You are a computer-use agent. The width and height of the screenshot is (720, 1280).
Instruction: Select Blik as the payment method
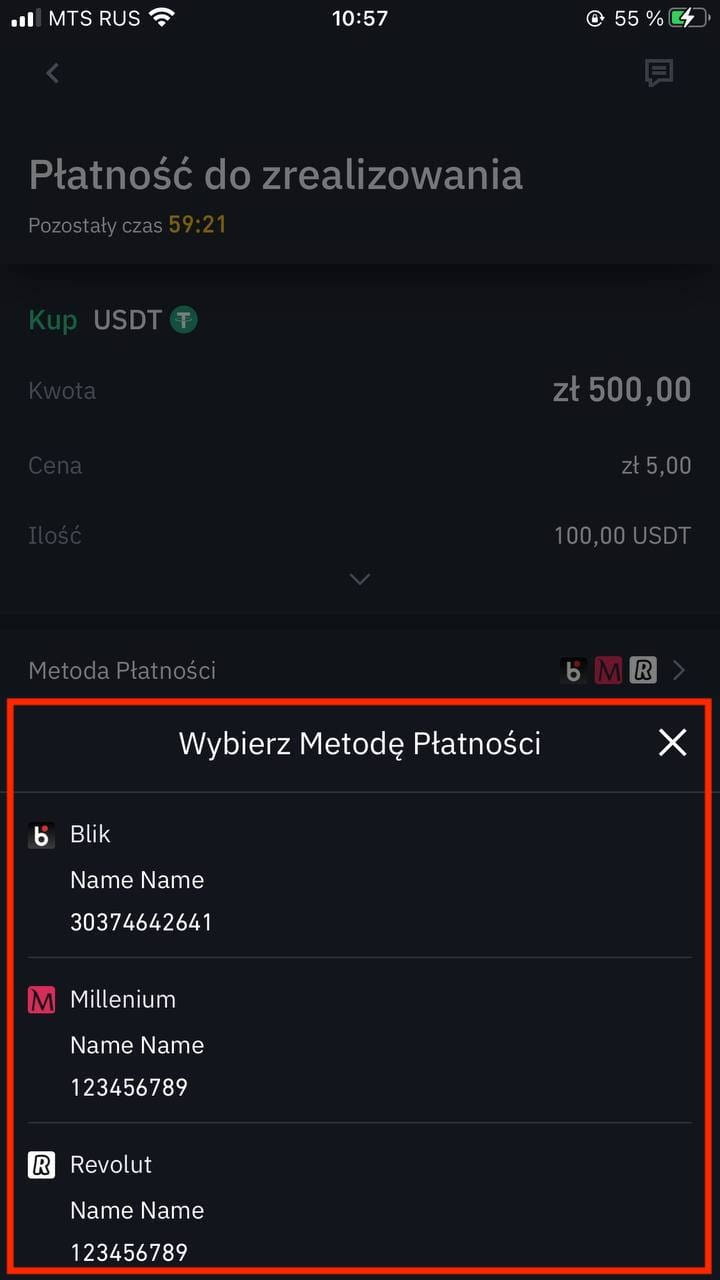pyautogui.click(x=360, y=877)
